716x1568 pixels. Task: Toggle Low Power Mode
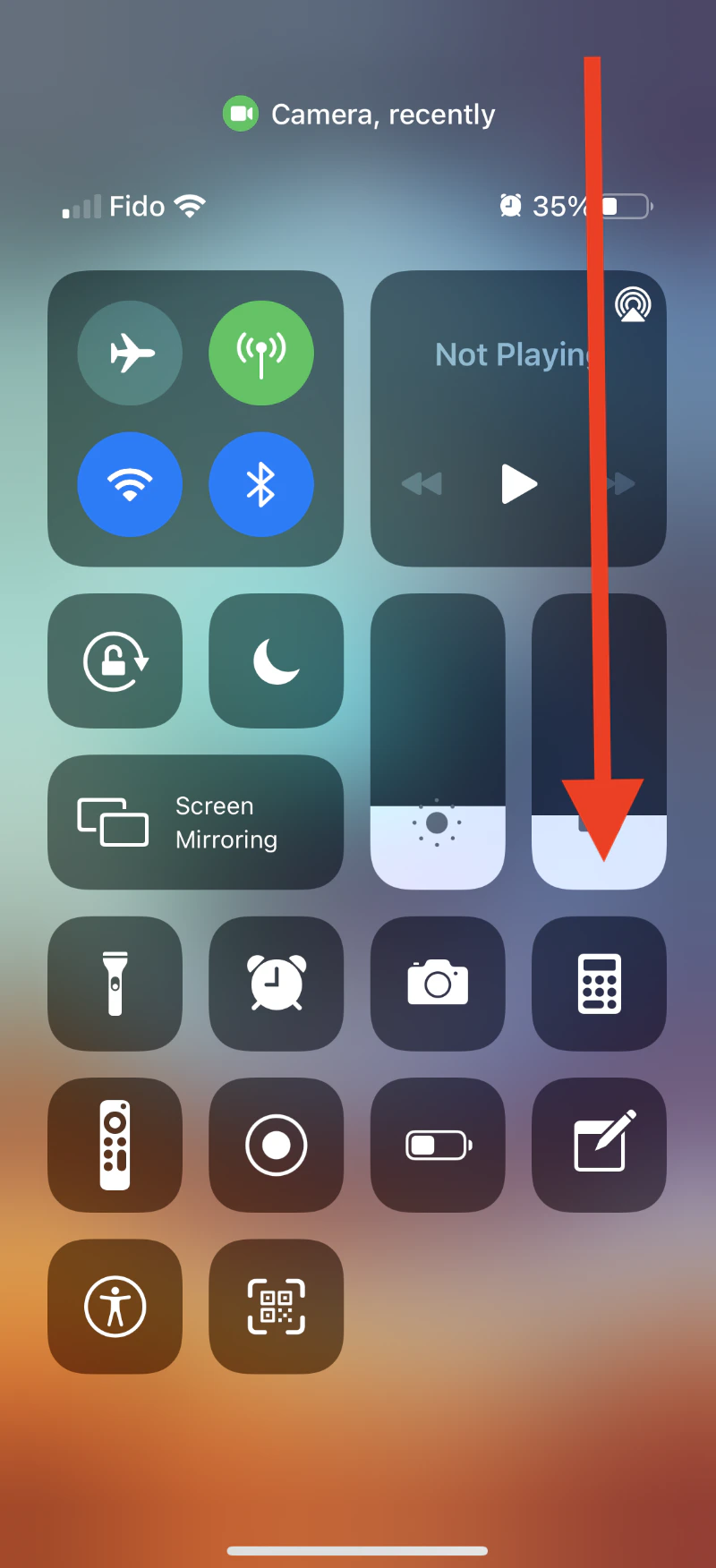click(x=438, y=1145)
